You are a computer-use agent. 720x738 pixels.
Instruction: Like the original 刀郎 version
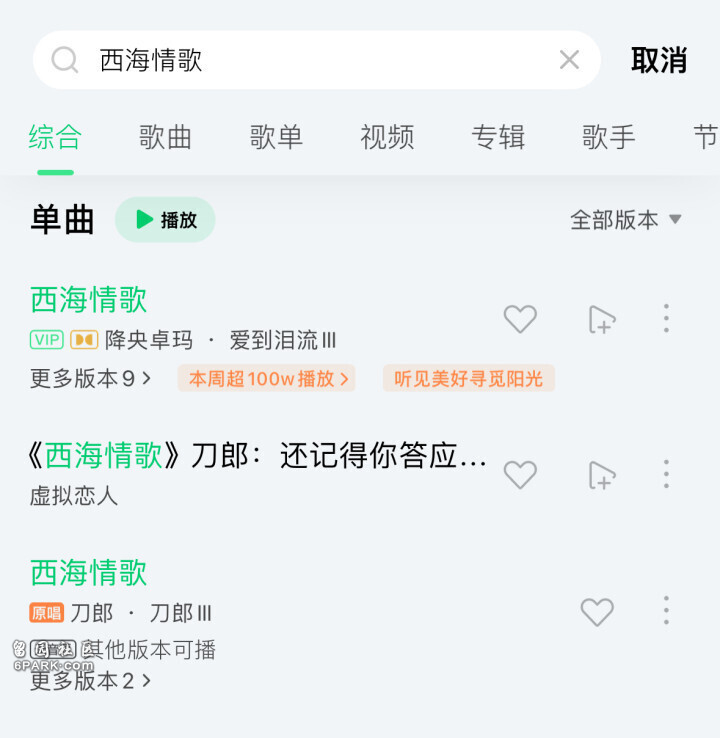pyautogui.click(x=597, y=611)
